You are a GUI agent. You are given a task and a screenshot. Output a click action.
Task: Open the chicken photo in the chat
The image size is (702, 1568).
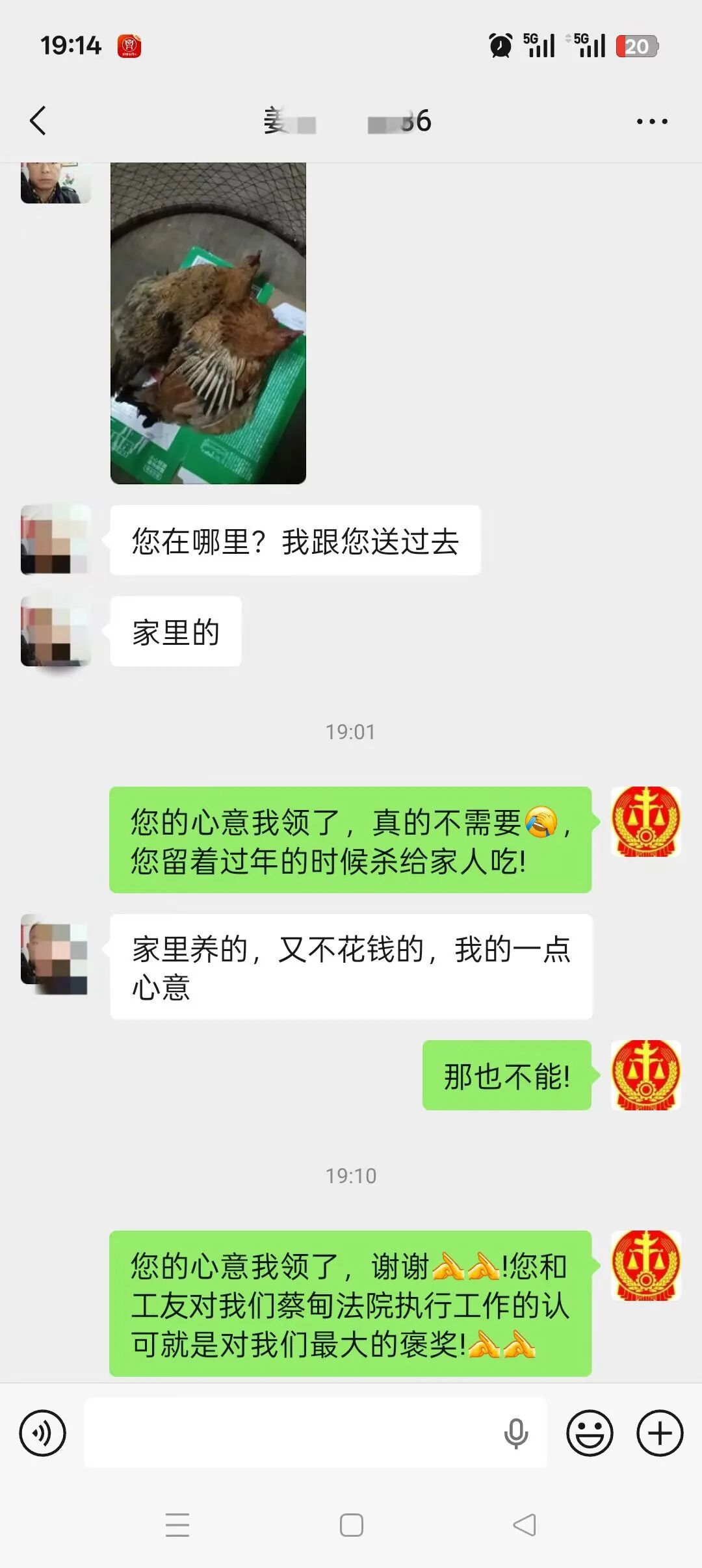(x=208, y=323)
